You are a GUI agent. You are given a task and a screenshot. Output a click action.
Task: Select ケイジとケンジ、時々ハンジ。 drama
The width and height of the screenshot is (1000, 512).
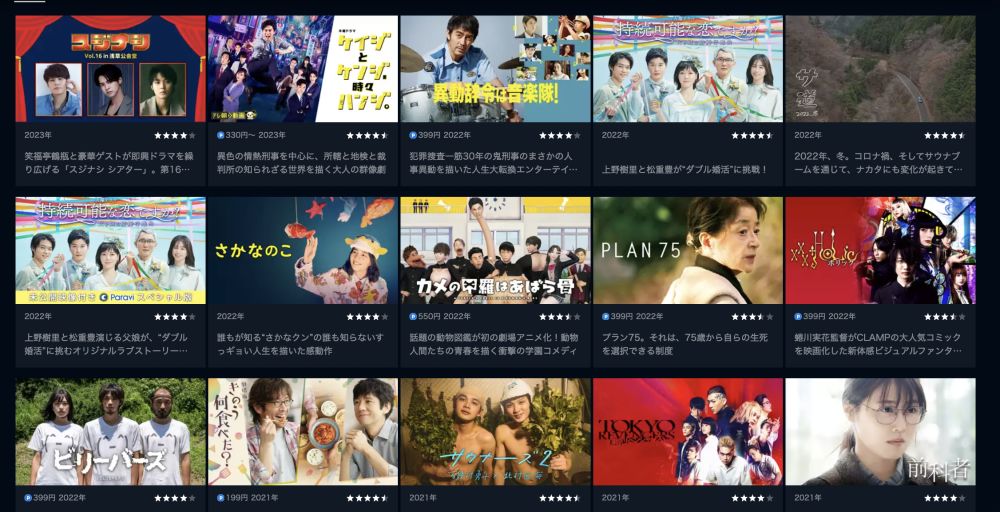coord(303,69)
